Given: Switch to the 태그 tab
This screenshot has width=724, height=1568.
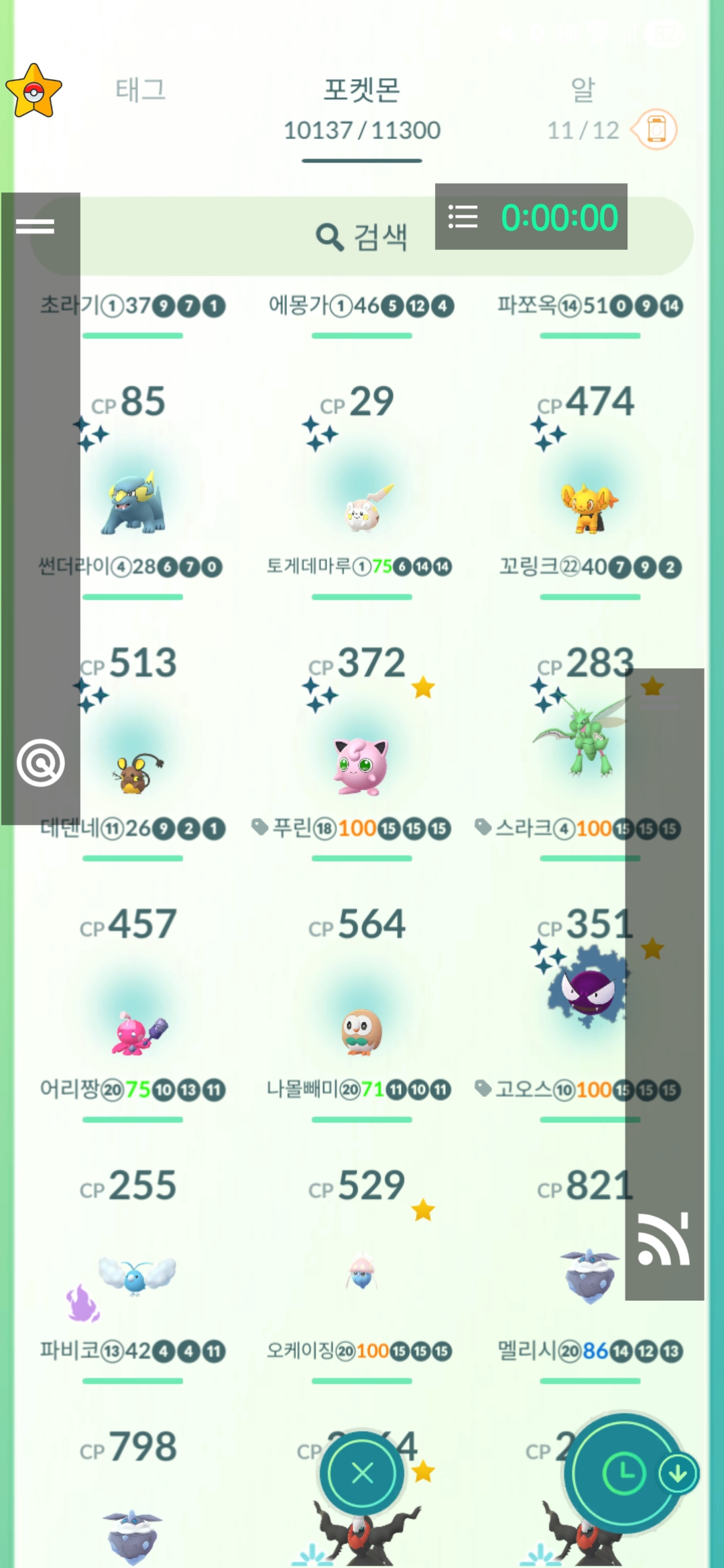Looking at the screenshot, I should [x=140, y=89].
